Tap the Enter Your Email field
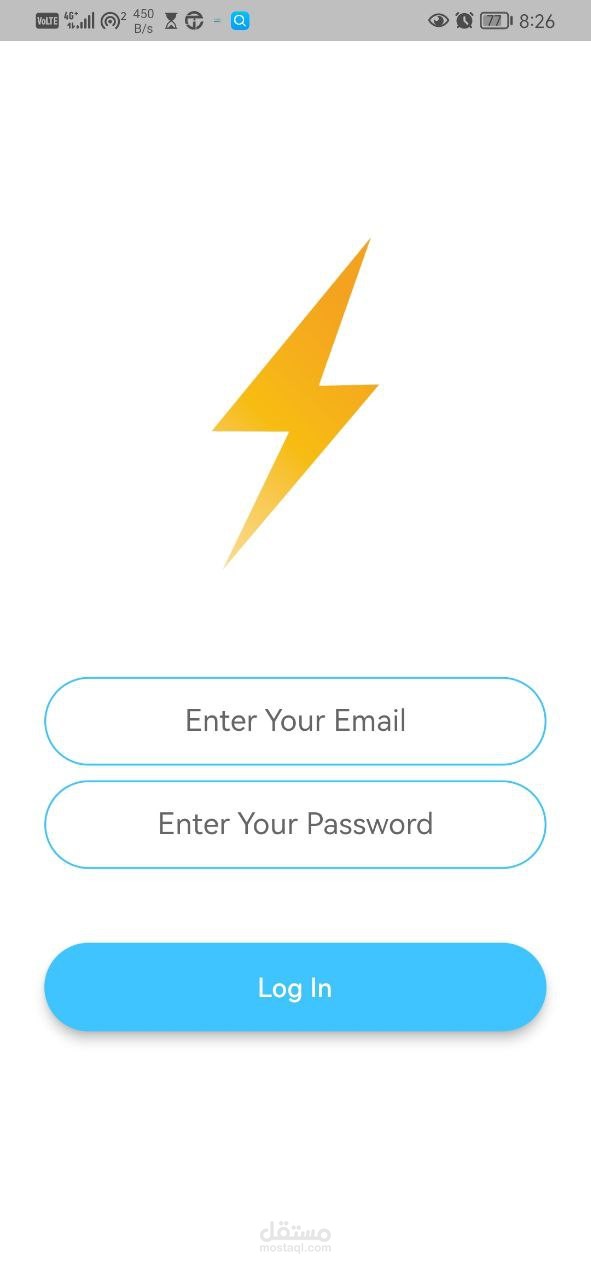Image resolution: width=591 pixels, height=1280 pixels. pyautogui.click(x=295, y=721)
